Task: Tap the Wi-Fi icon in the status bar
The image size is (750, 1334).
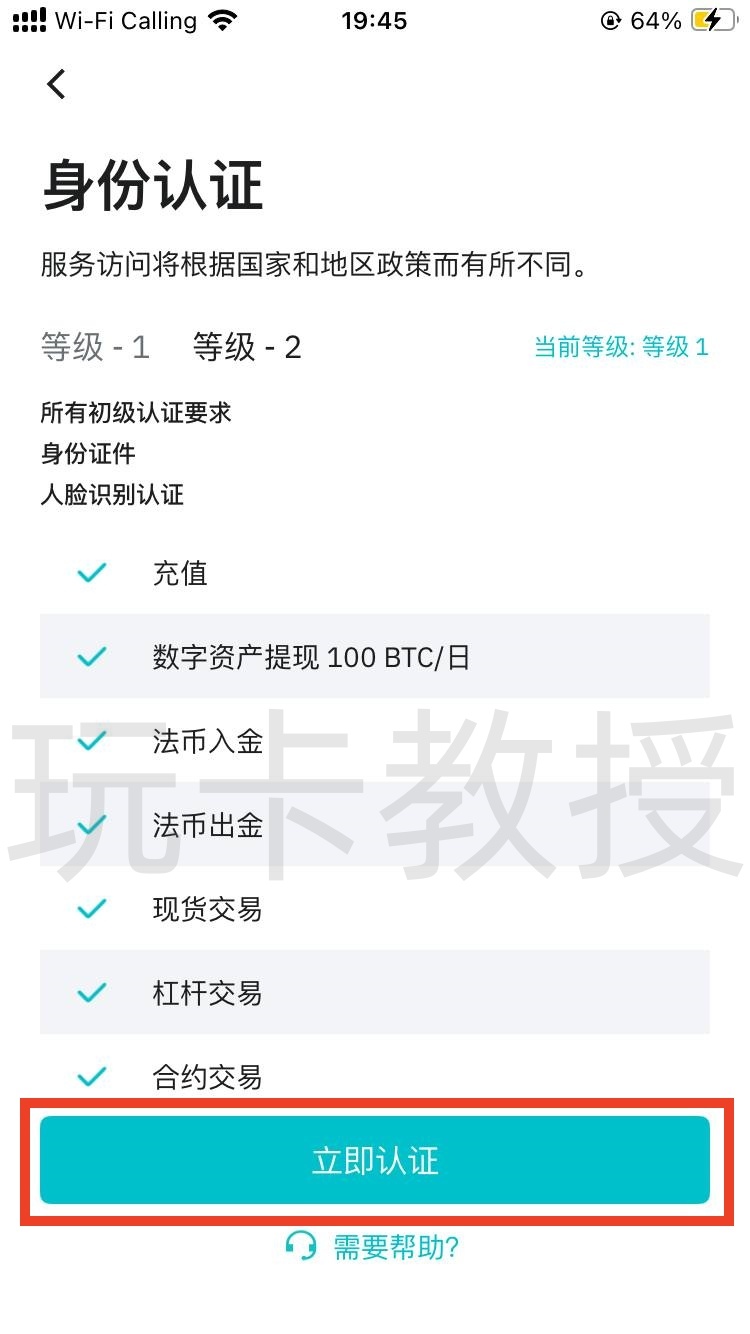Action: (x=224, y=19)
